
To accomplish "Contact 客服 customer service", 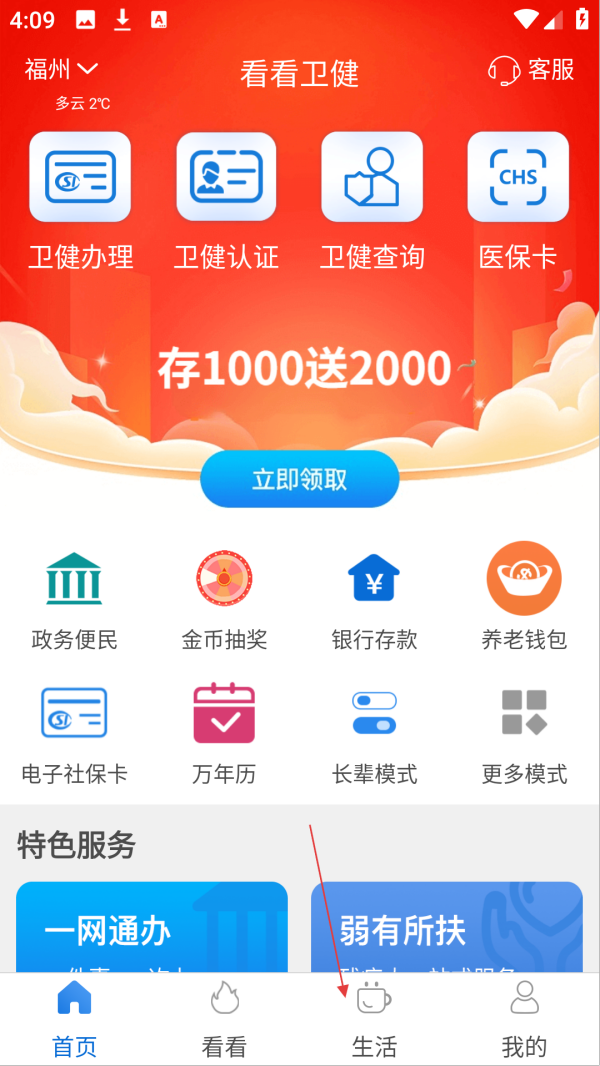I will 531,70.
